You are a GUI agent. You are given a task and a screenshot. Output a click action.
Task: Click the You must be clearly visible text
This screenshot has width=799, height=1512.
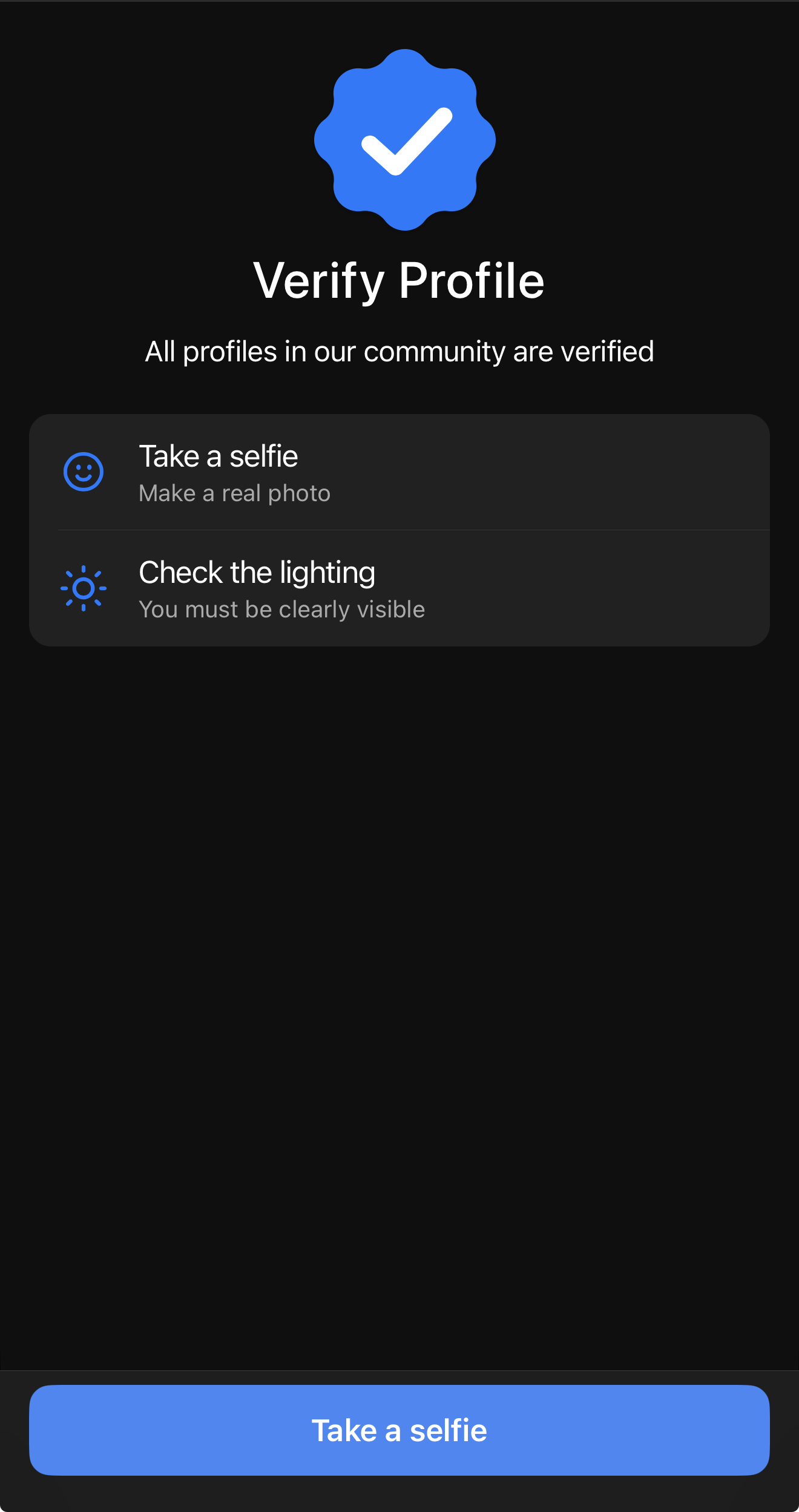pyautogui.click(x=282, y=609)
